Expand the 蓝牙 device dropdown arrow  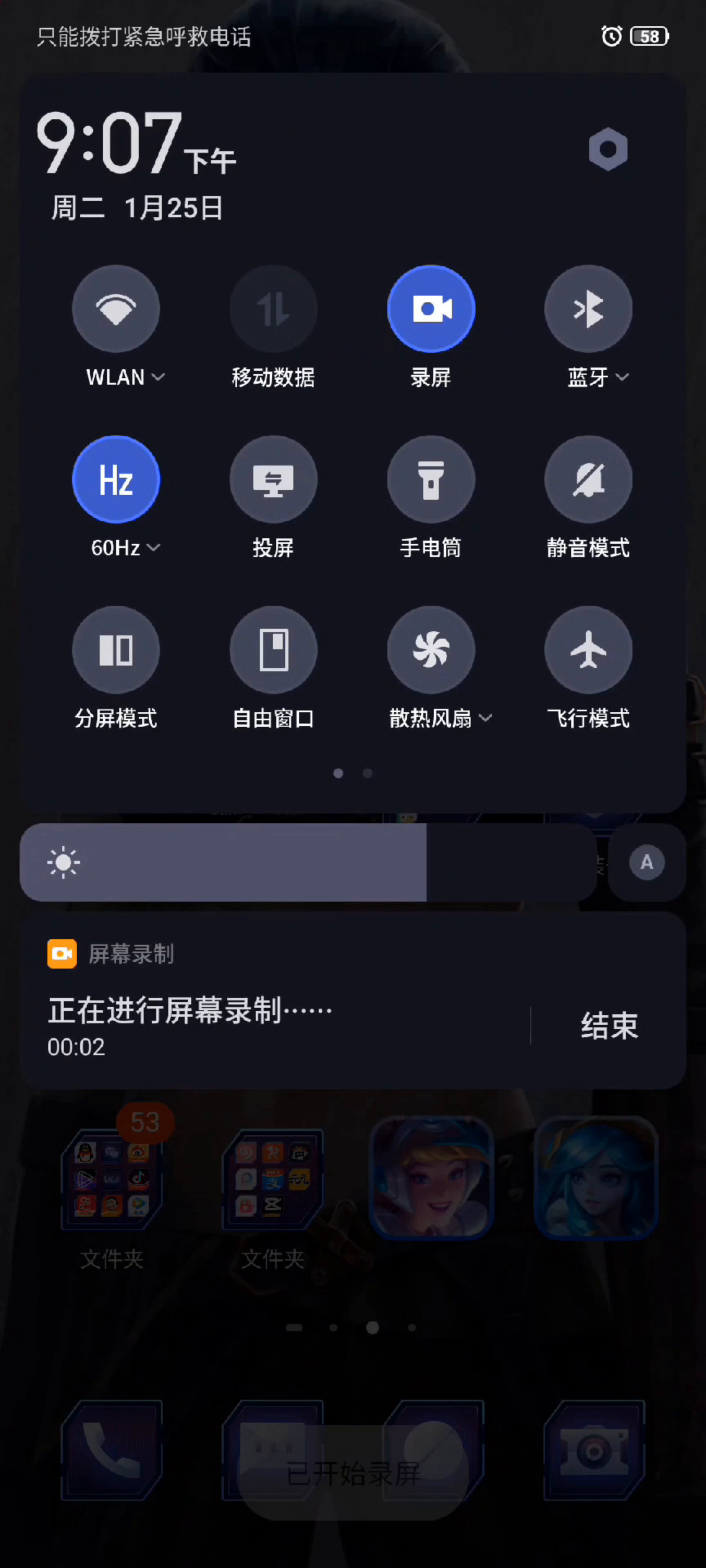point(622,377)
